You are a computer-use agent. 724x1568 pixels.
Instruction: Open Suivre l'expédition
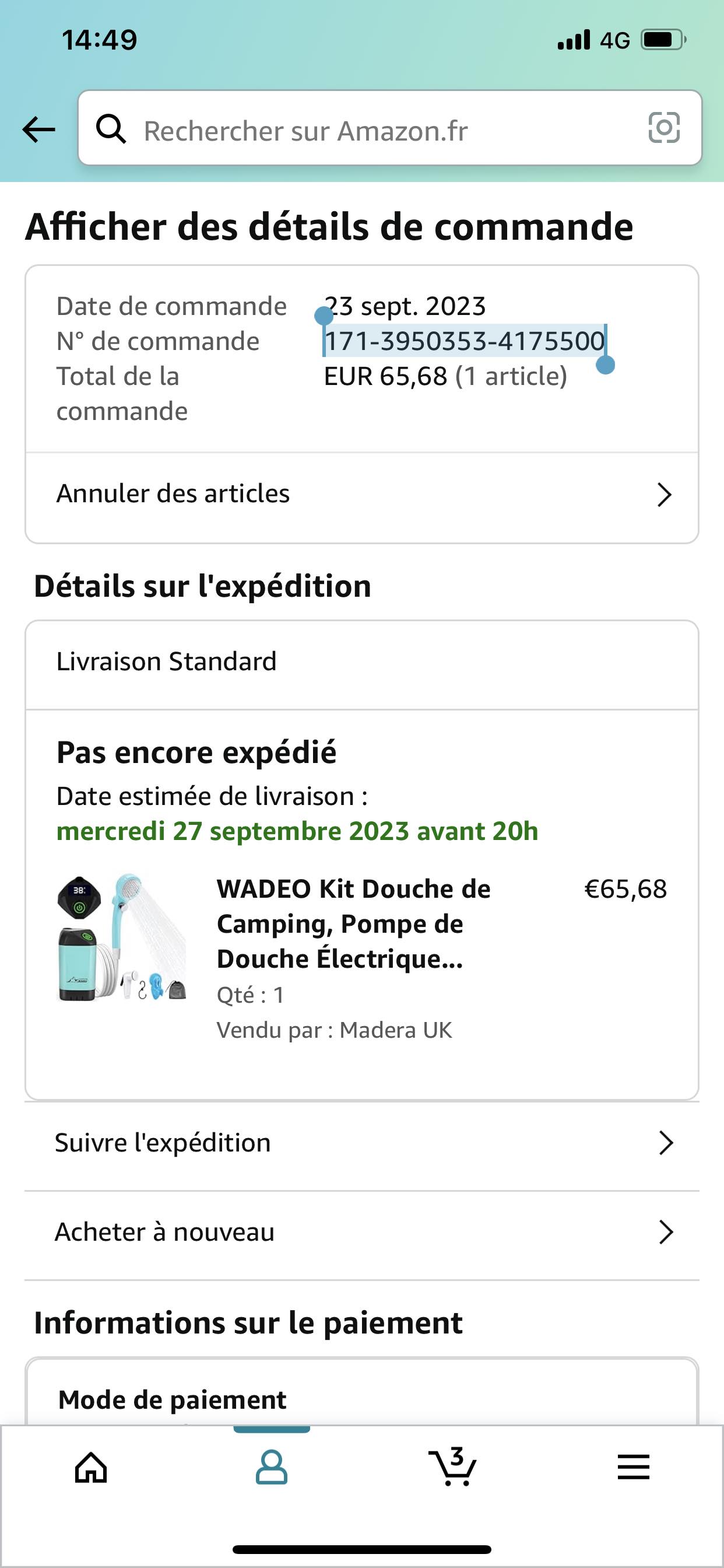coord(361,1143)
